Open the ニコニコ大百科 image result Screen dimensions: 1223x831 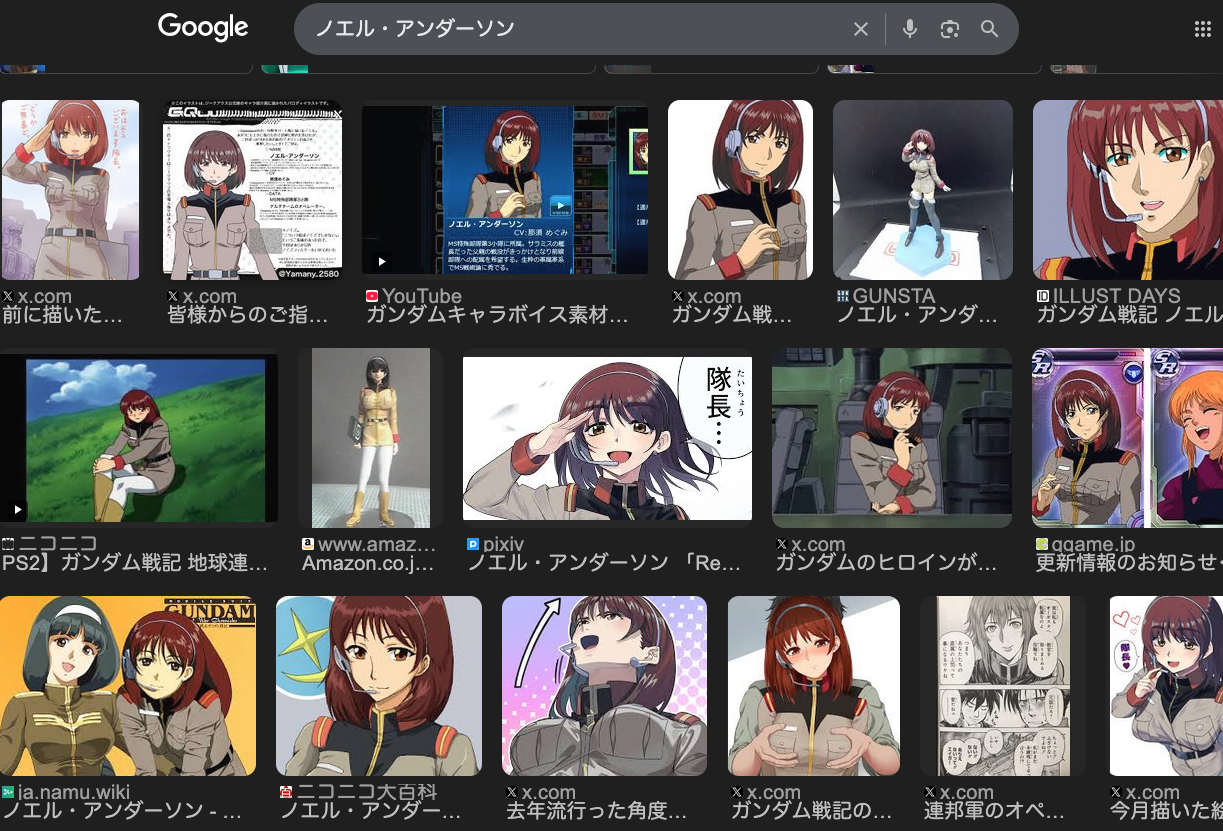click(x=378, y=685)
